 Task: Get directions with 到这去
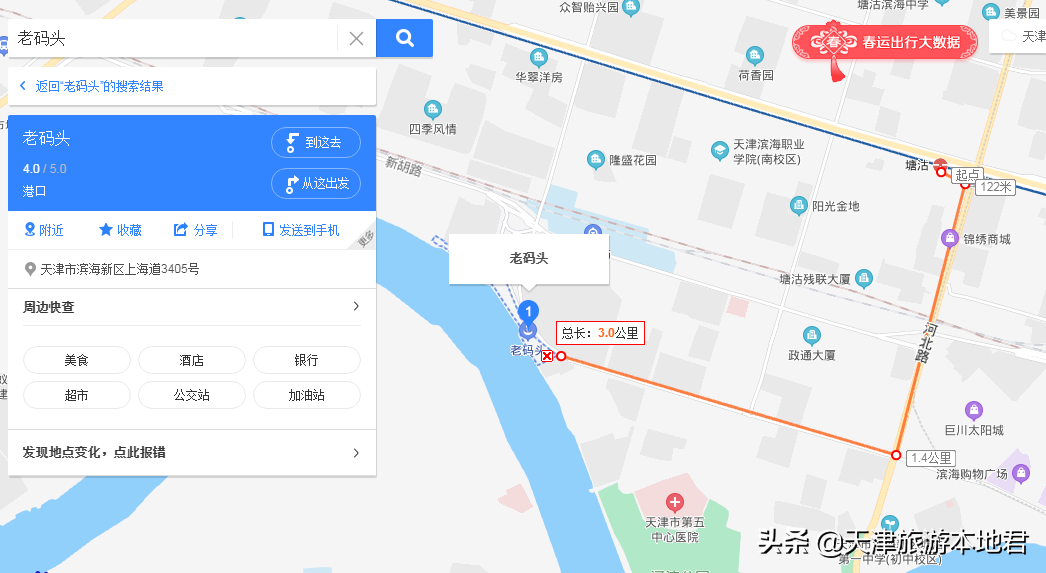click(315, 143)
